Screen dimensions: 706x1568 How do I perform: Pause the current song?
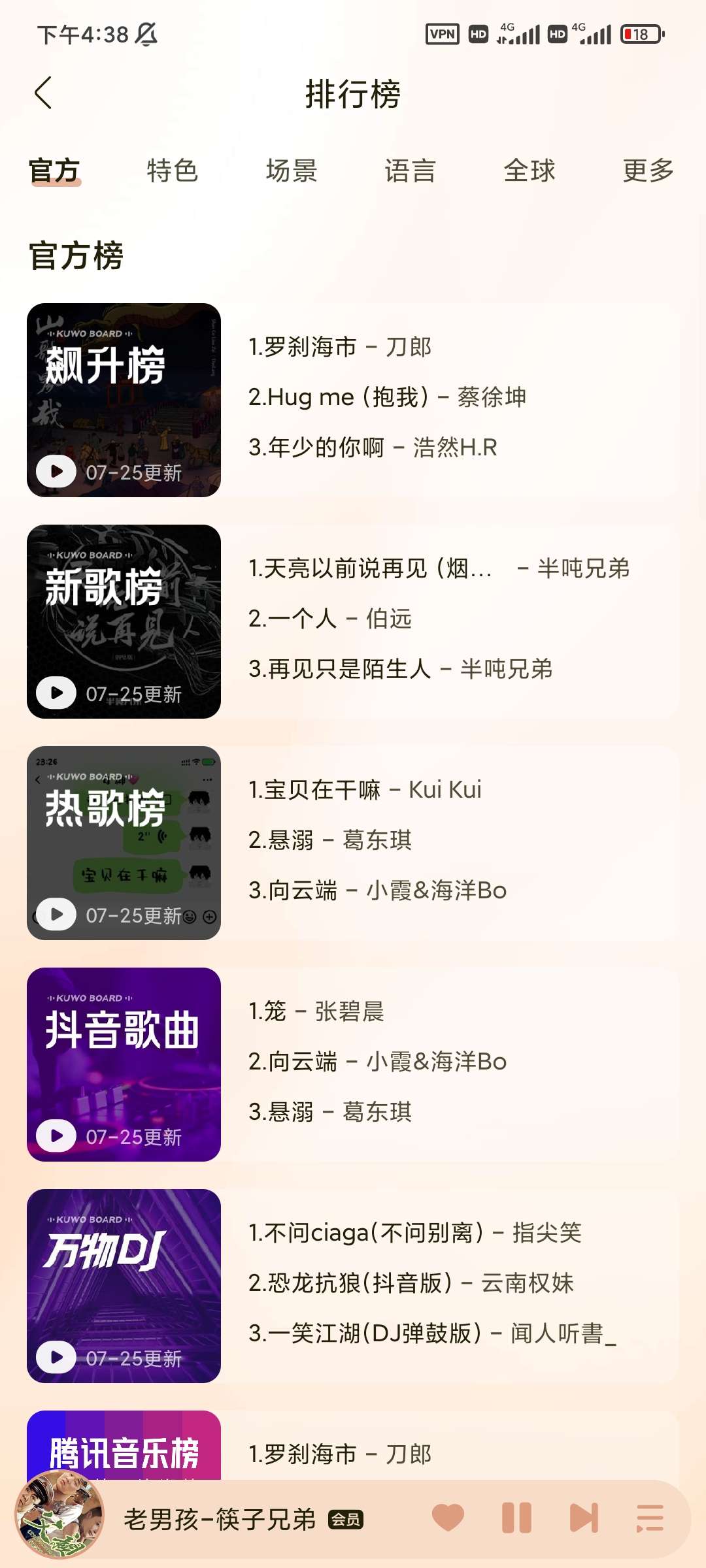point(516,1518)
